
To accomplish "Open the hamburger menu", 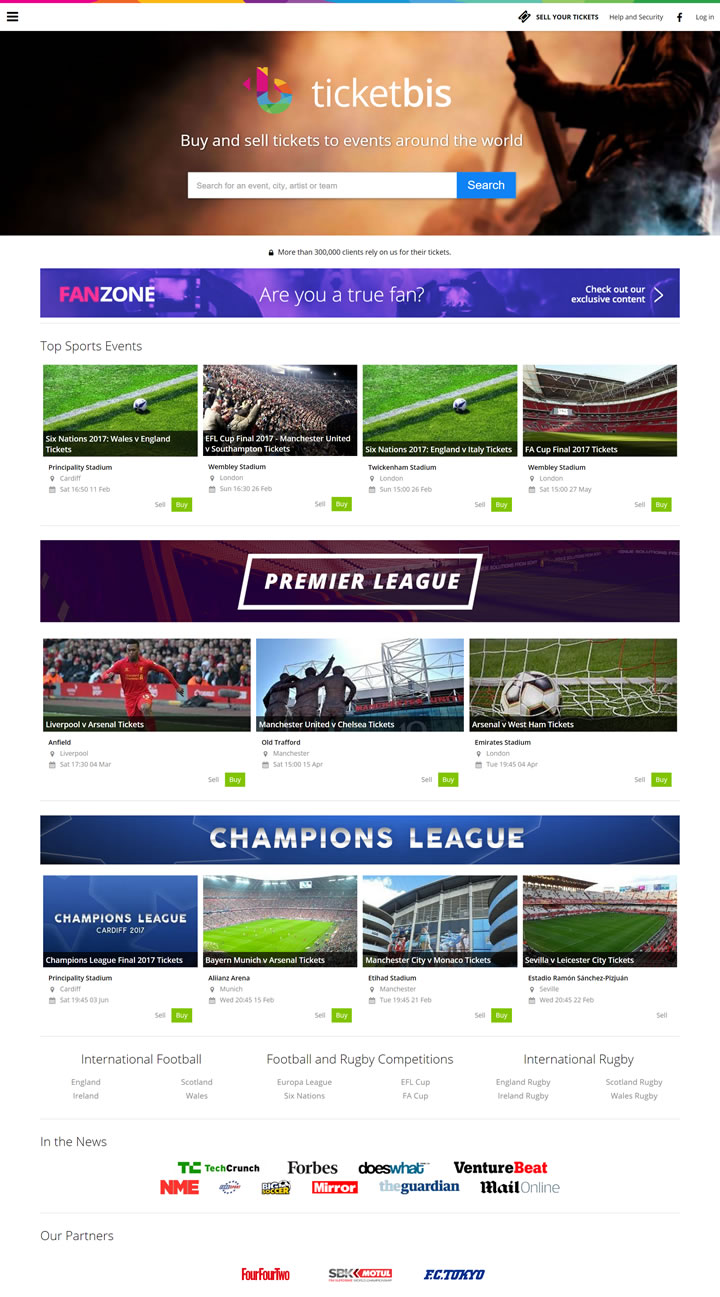I will (13, 16).
